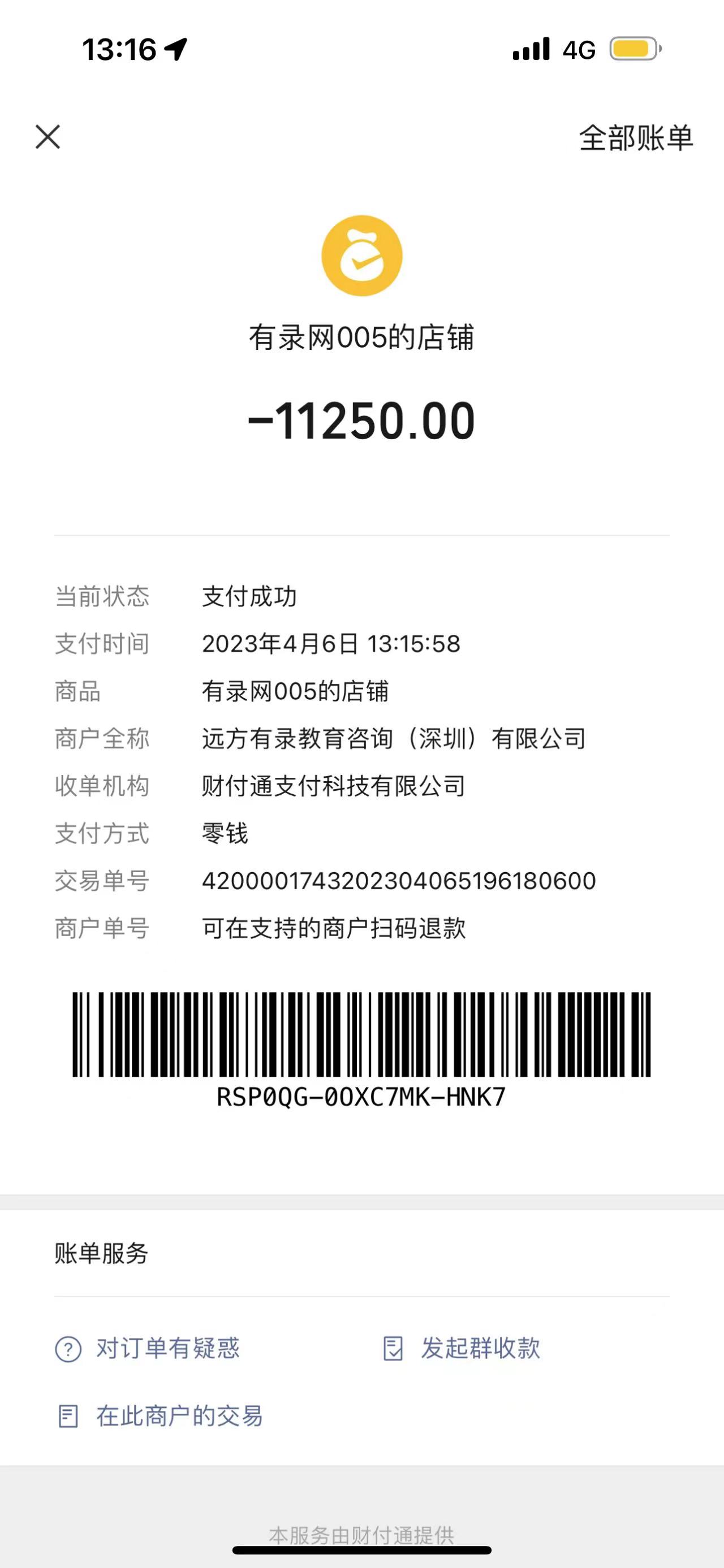Close the payment detail page
Image resolution: width=724 pixels, height=1568 pixels.
pos(48,137)
